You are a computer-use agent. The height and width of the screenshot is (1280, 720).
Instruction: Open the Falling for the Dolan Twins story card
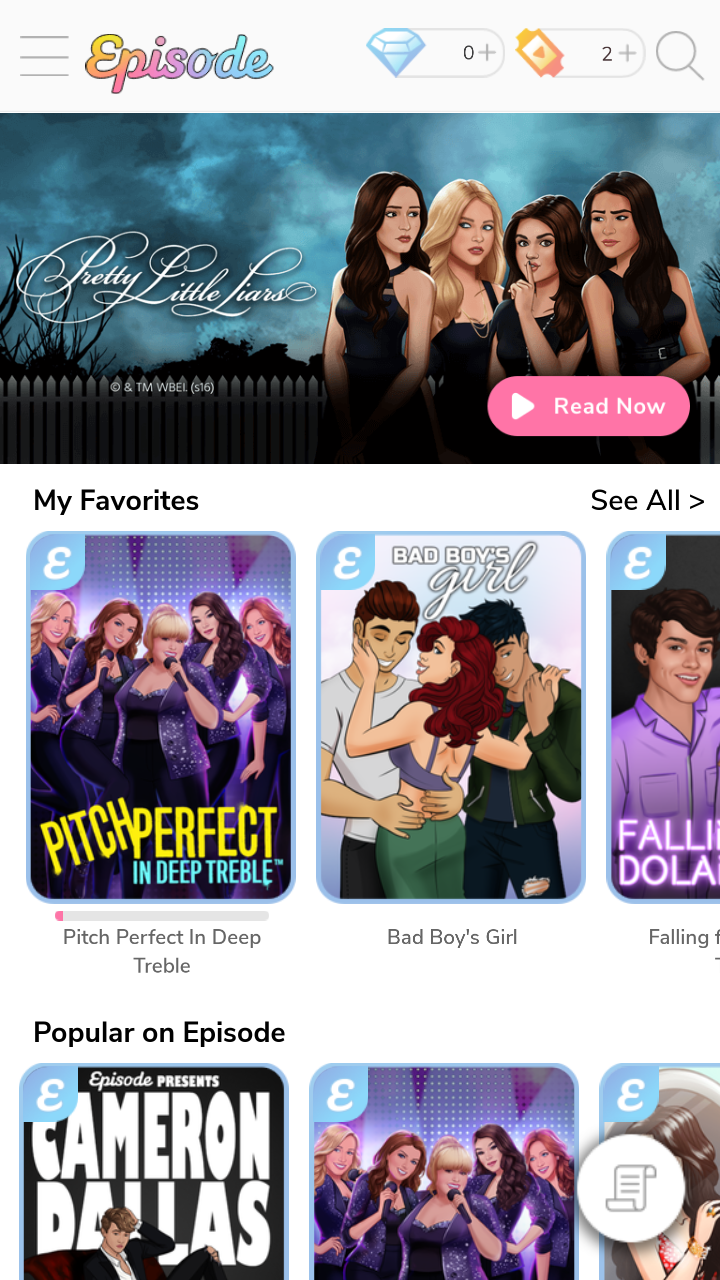(664, 717)
